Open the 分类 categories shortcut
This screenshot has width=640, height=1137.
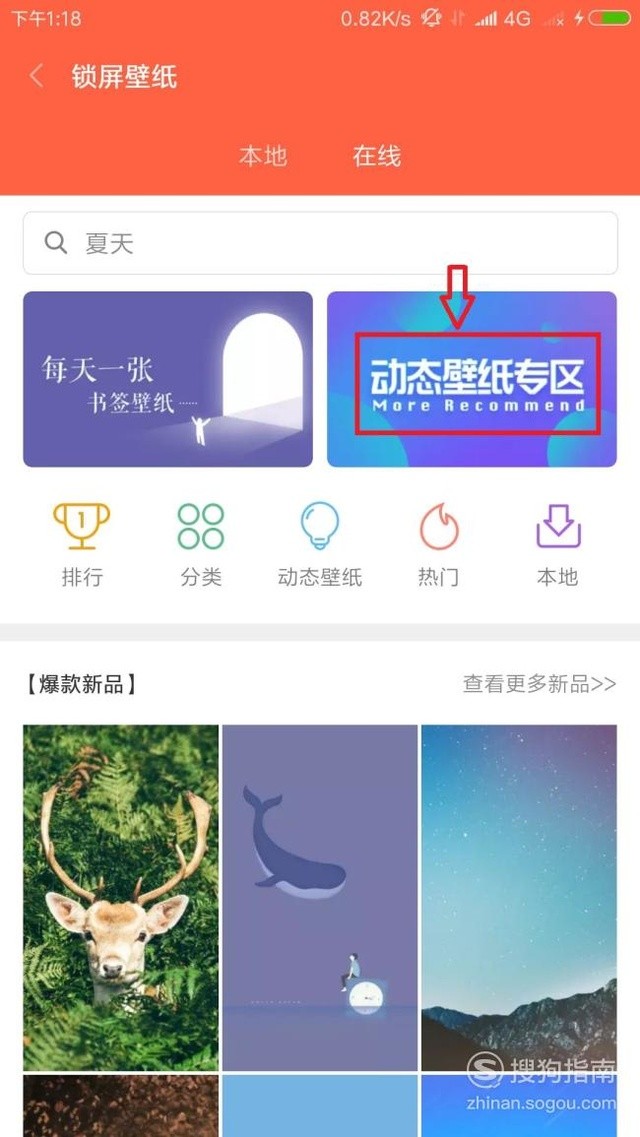point(200,545)
